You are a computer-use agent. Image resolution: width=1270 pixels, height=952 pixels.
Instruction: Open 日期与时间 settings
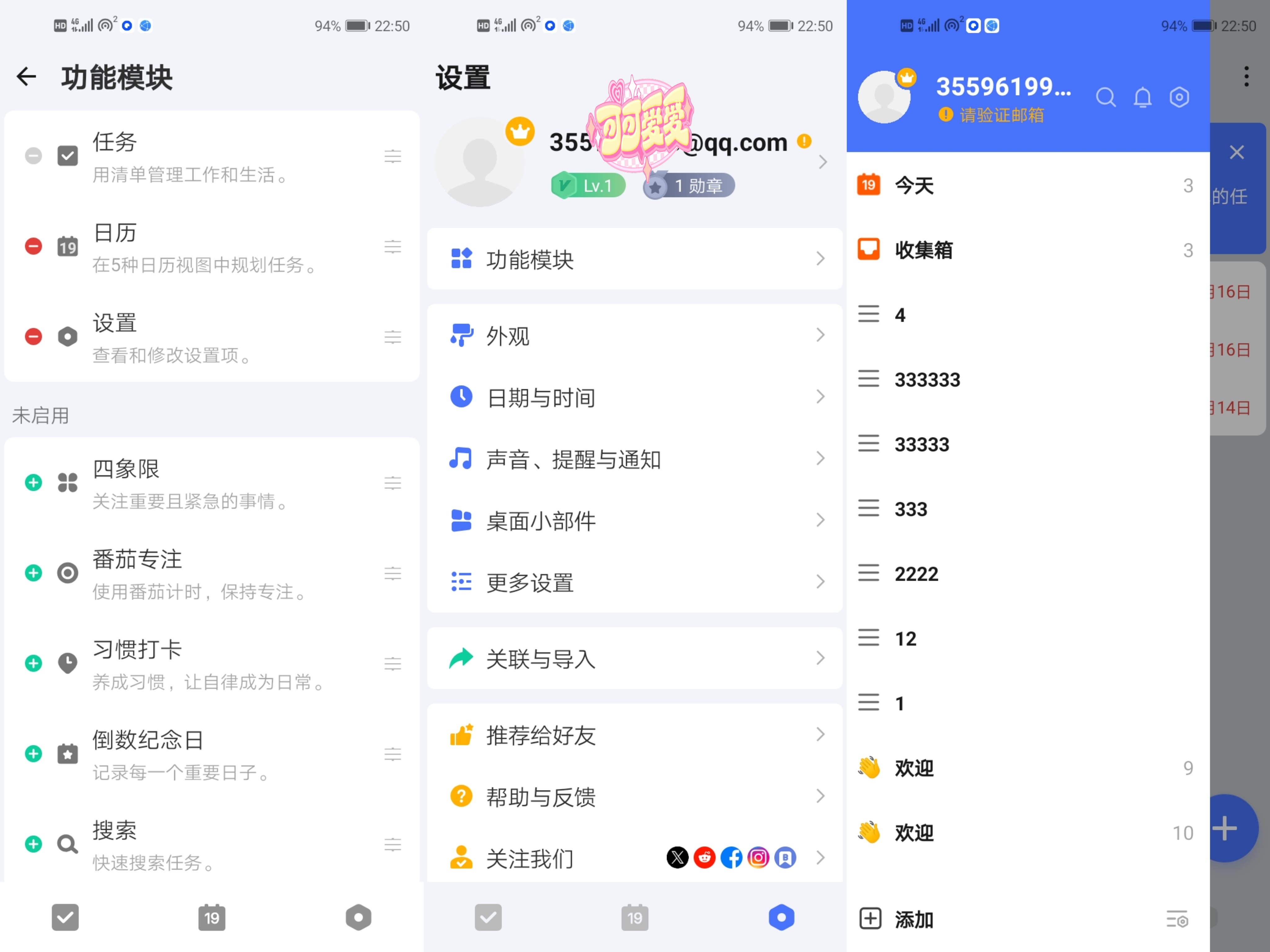pos(634,397)
